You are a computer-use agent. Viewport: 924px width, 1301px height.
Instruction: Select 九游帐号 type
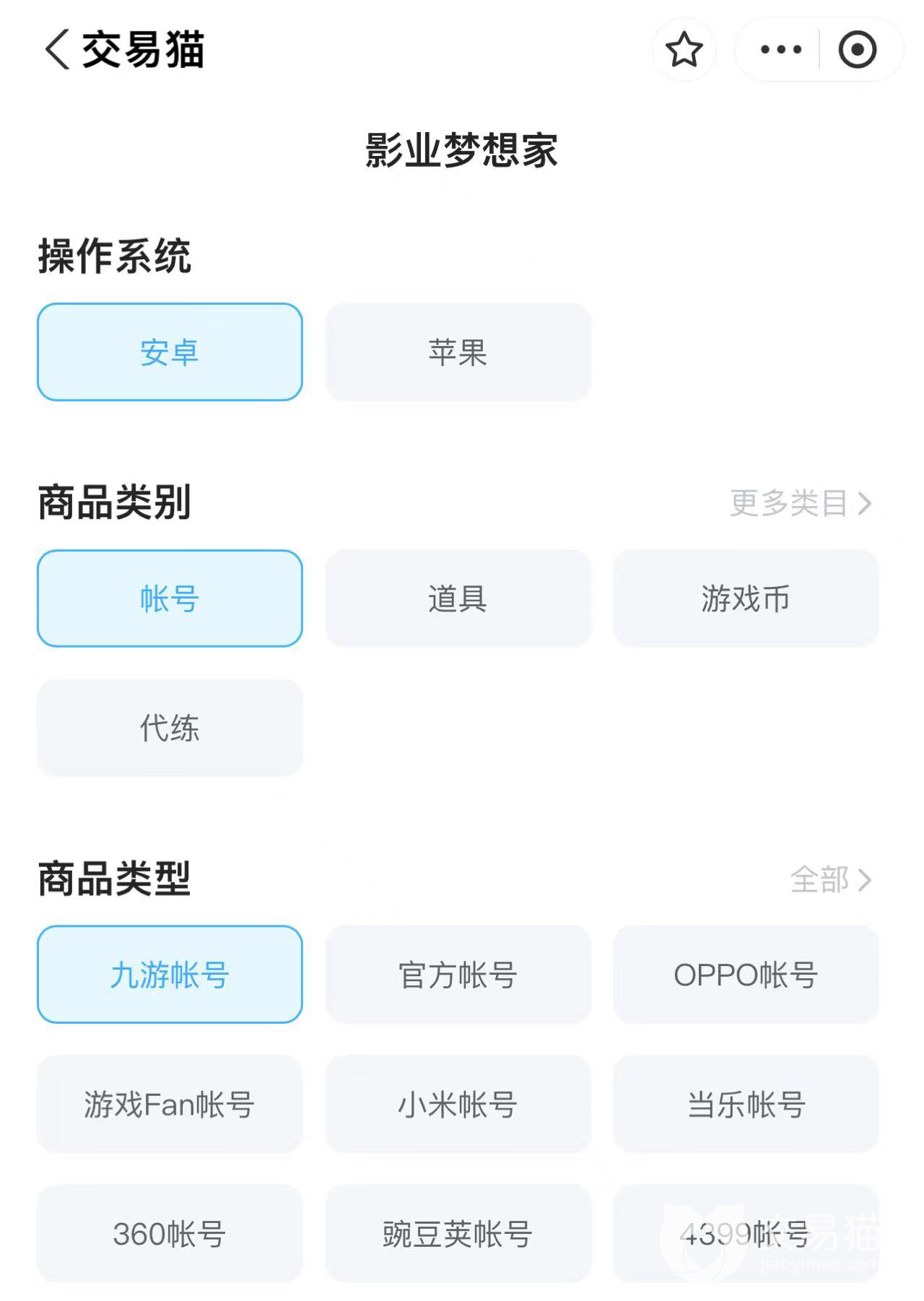coord(170,975)
